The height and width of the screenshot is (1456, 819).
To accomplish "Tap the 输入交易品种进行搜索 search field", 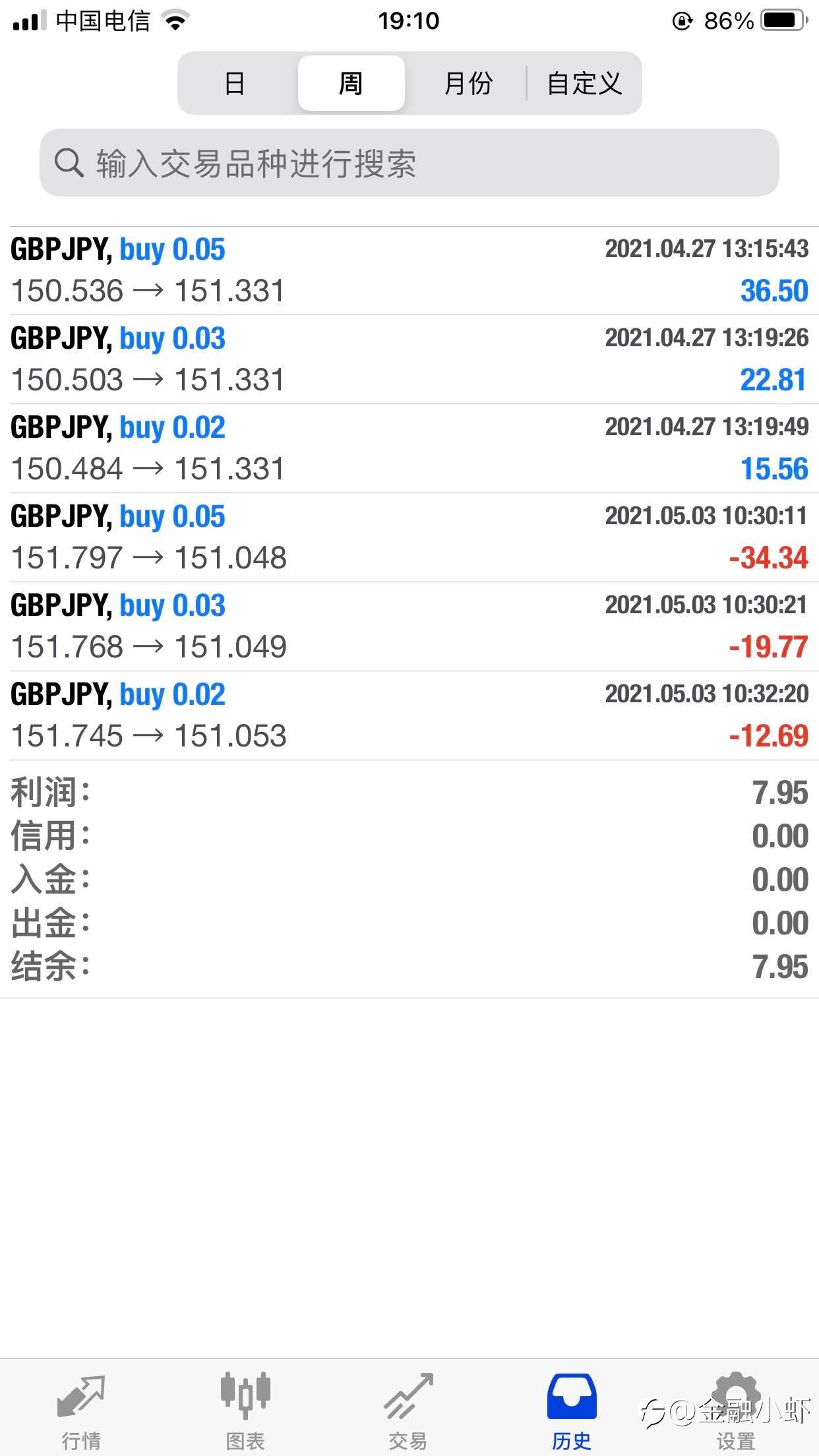I will pyautogui.click(x=409, y=163).
